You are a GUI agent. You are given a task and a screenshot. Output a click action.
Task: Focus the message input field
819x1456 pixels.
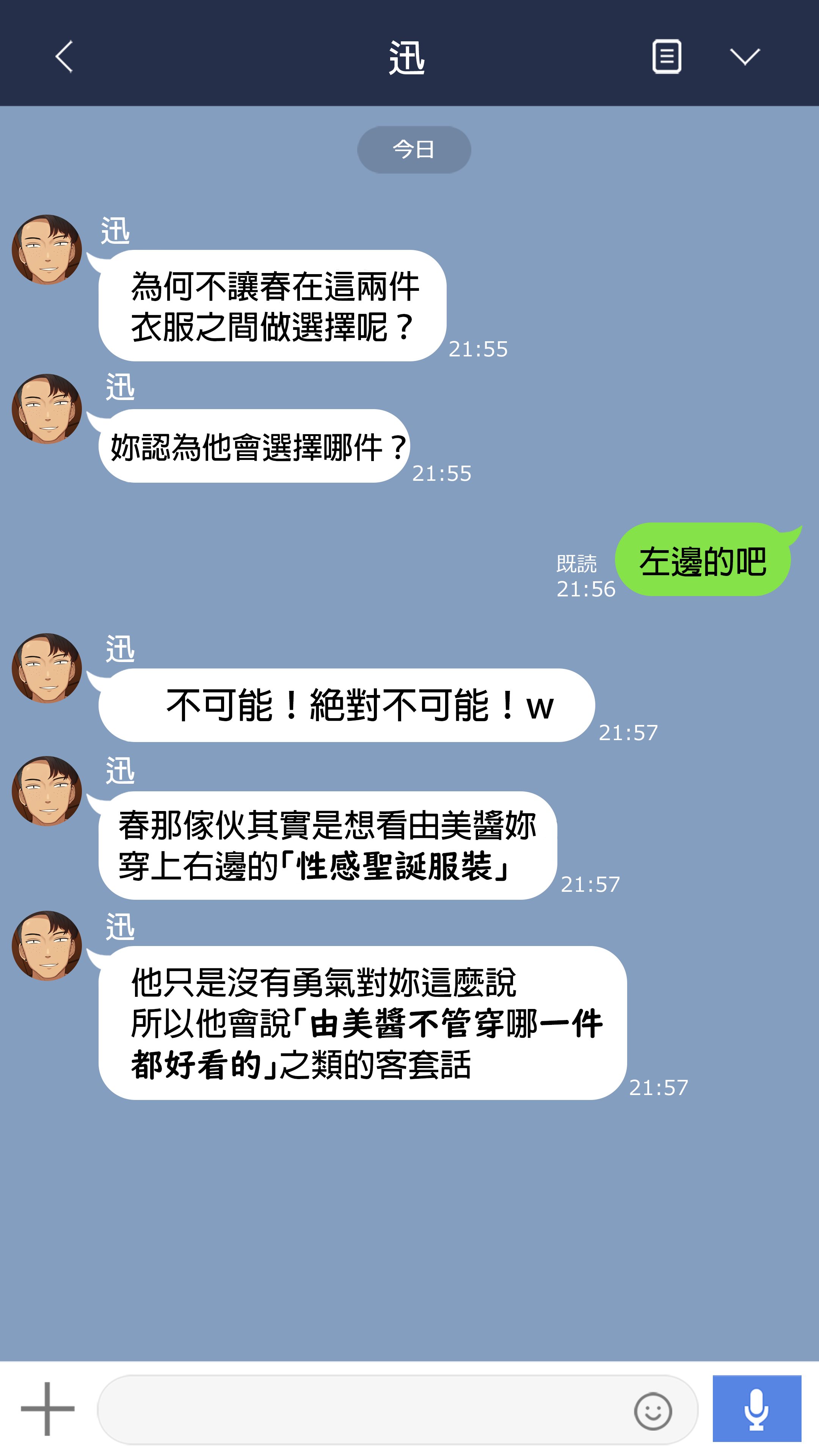[x=362, y=1410]
